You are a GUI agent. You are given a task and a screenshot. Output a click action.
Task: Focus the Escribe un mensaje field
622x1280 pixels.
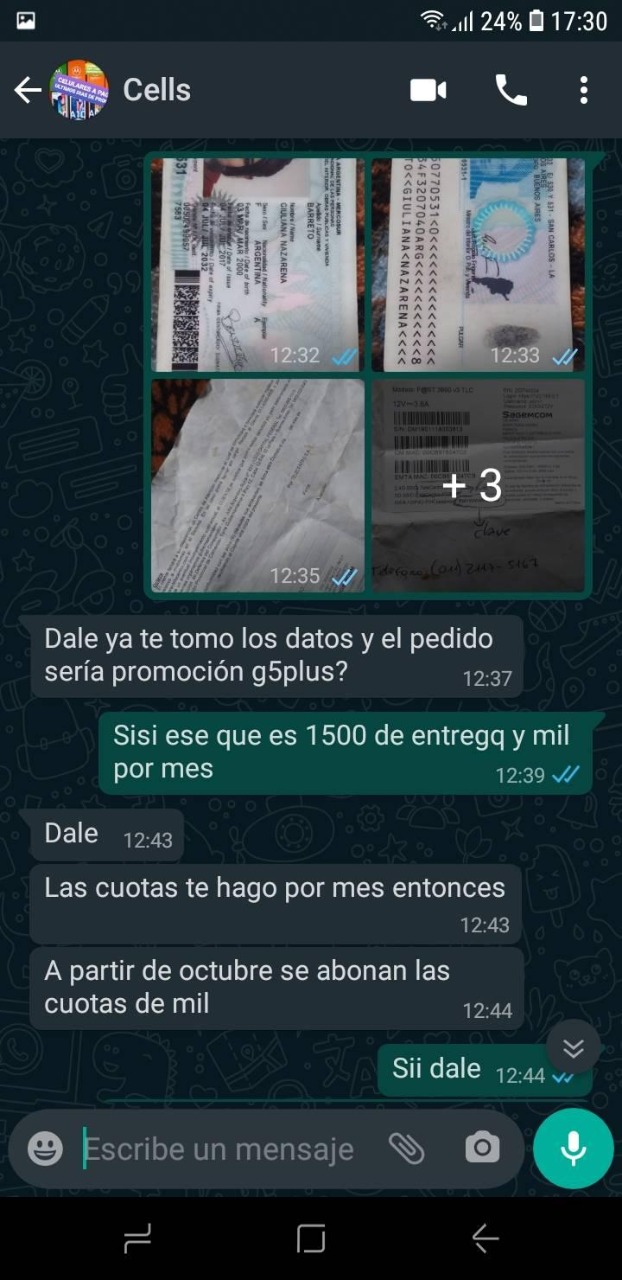tap(220, 1149)
